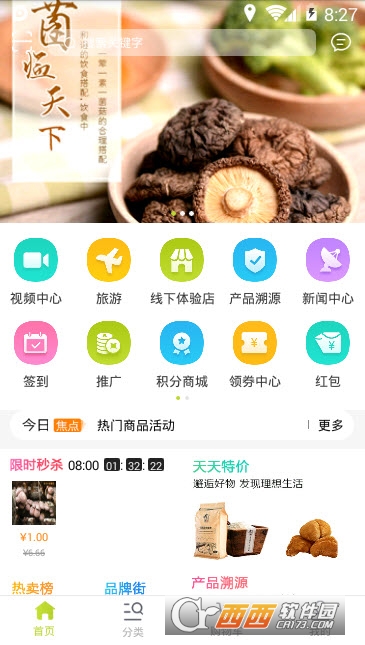Open the 天天特价 daily deals section
Viewport: 365px width, 645px height.
pyautogui.click(x=221, y=466)
